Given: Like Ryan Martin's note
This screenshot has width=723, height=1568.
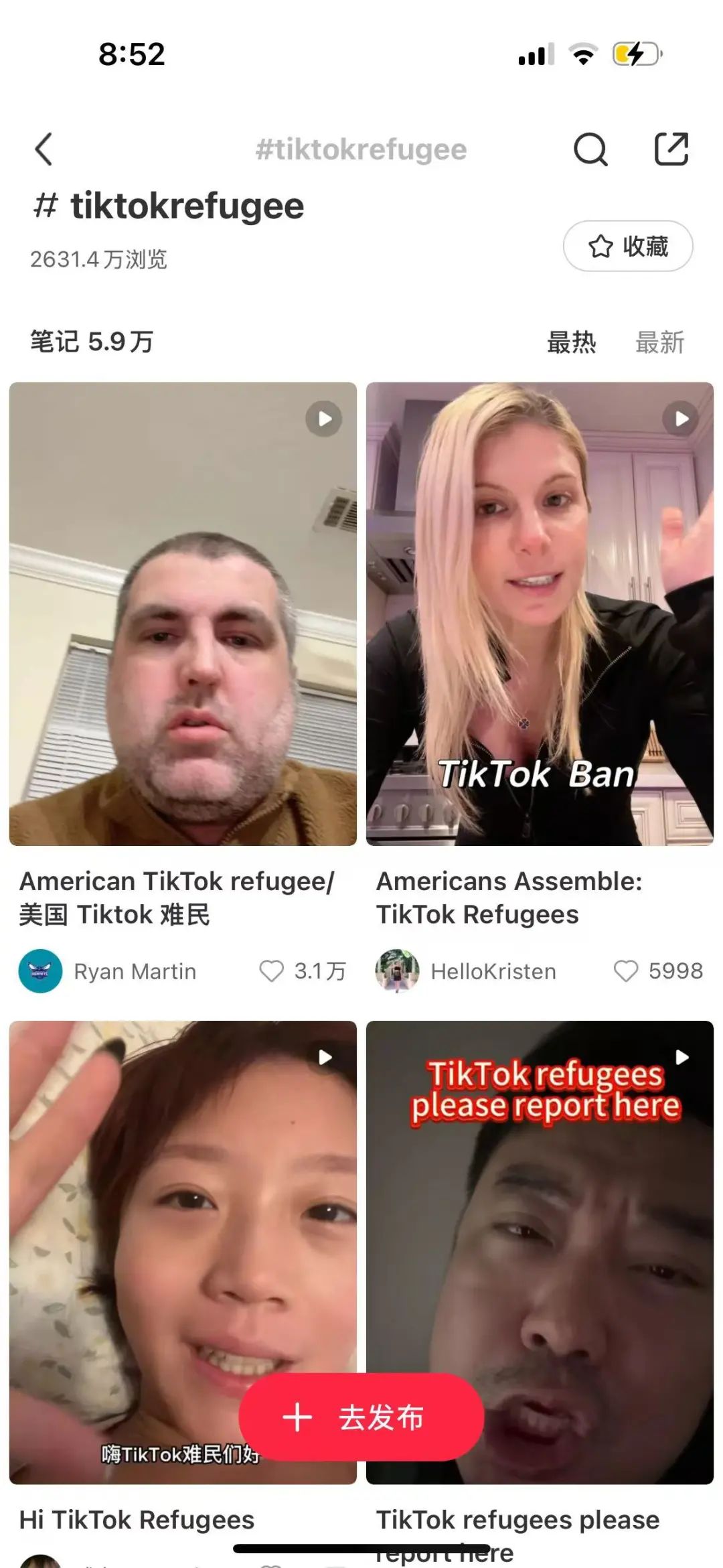Looking at the screenshot, I should click(x=272, y=971).
